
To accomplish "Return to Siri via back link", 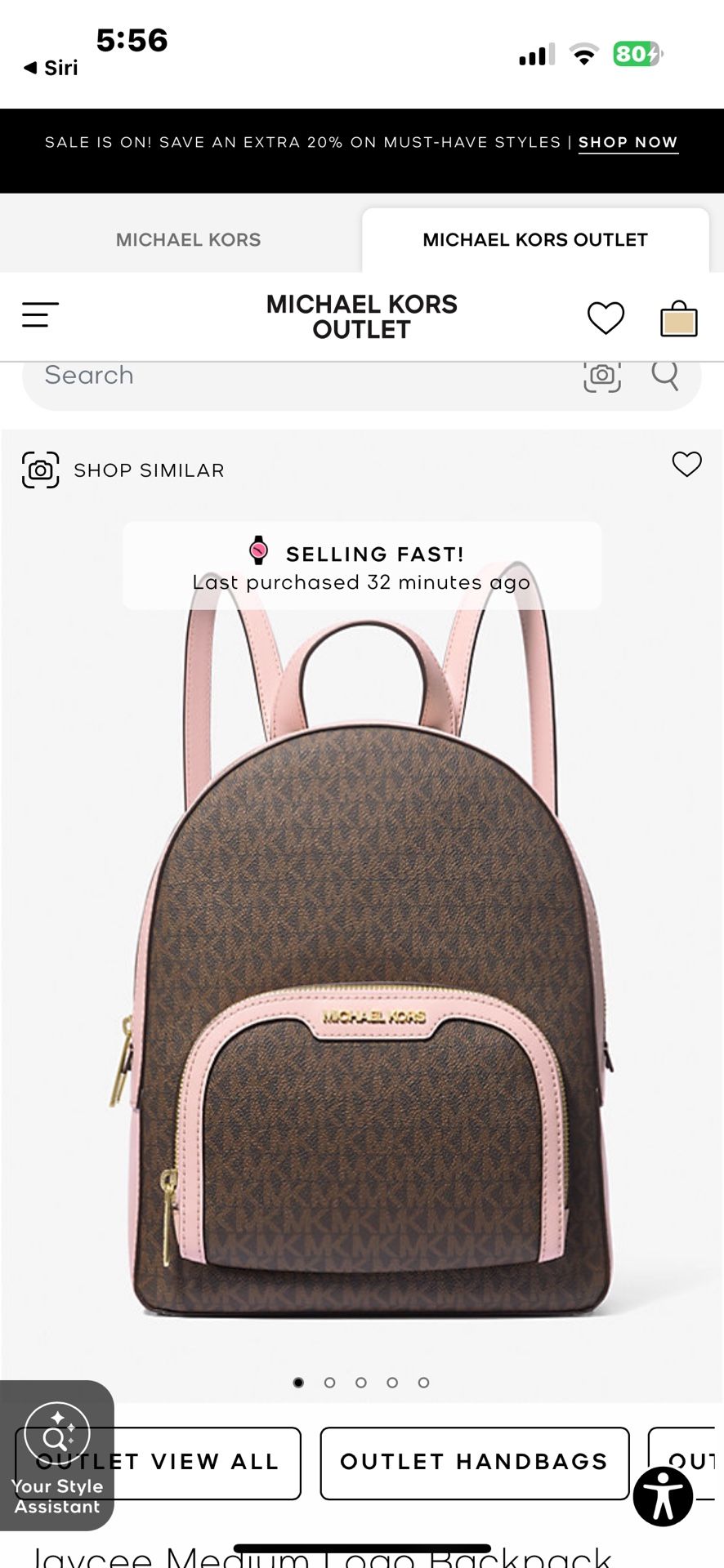I will click(51, 68).
